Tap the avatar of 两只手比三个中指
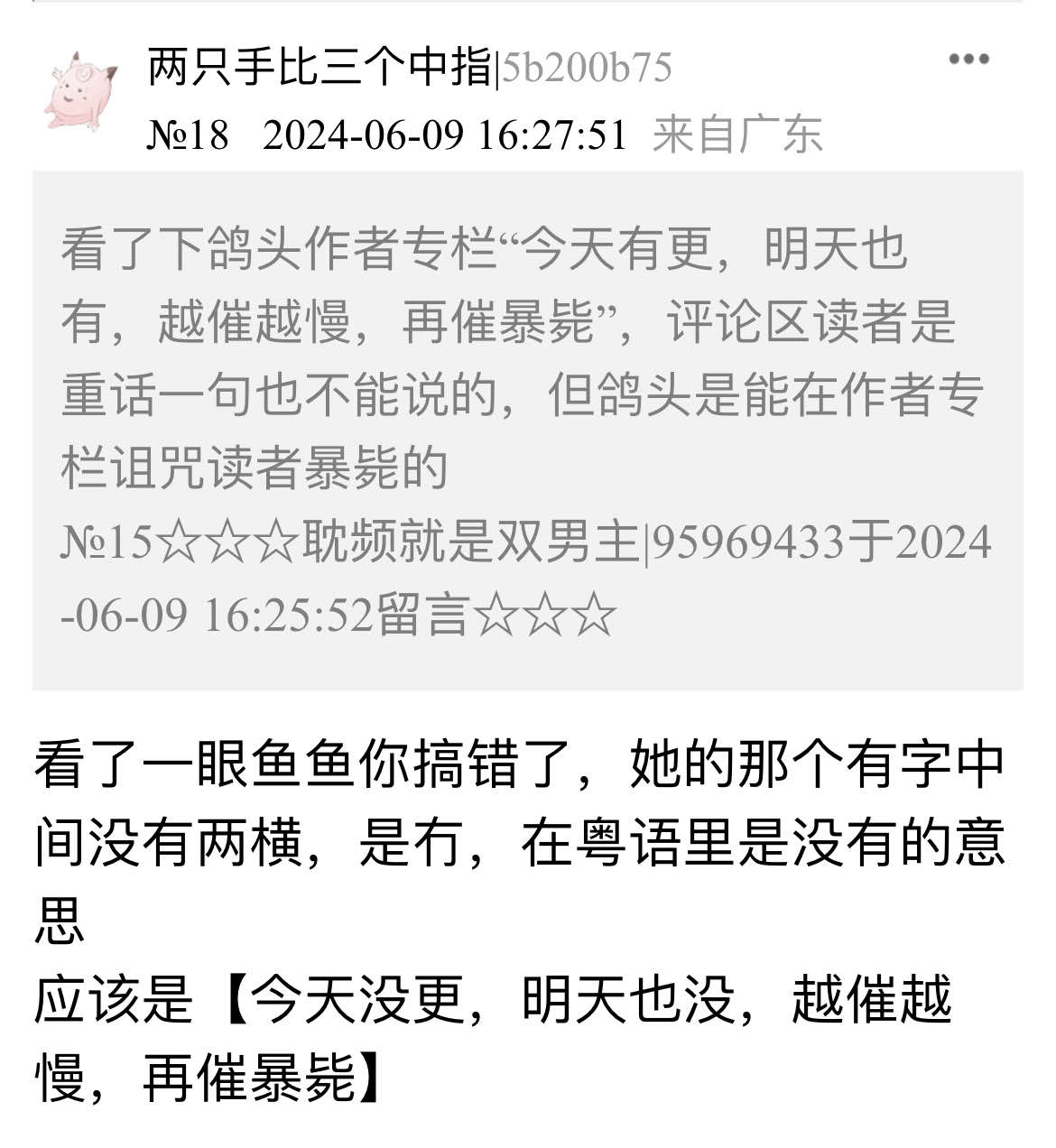 click(x=81, y=92)
